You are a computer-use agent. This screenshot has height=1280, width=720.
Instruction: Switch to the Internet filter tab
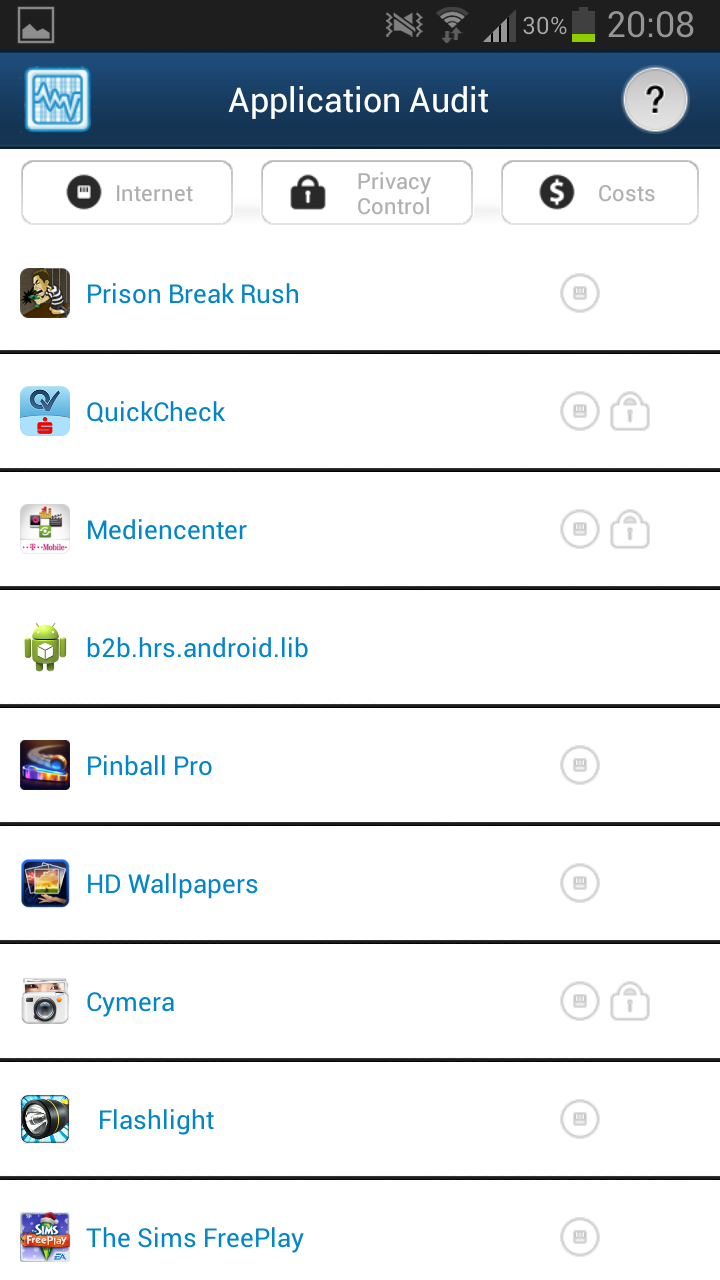[x=126, y=192]
